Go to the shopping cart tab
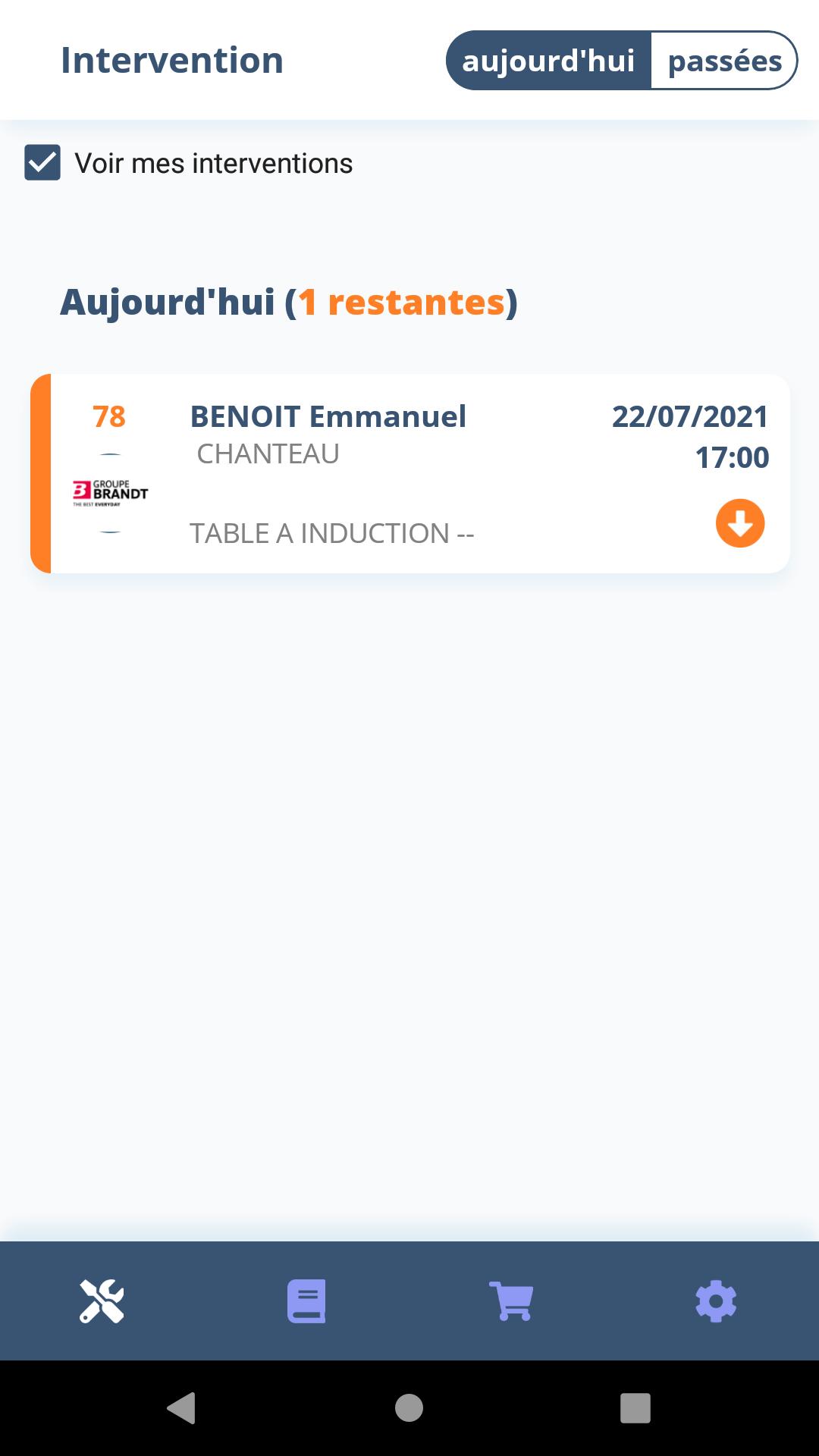The image size is (819, 1456). [x=511, y=1301]
